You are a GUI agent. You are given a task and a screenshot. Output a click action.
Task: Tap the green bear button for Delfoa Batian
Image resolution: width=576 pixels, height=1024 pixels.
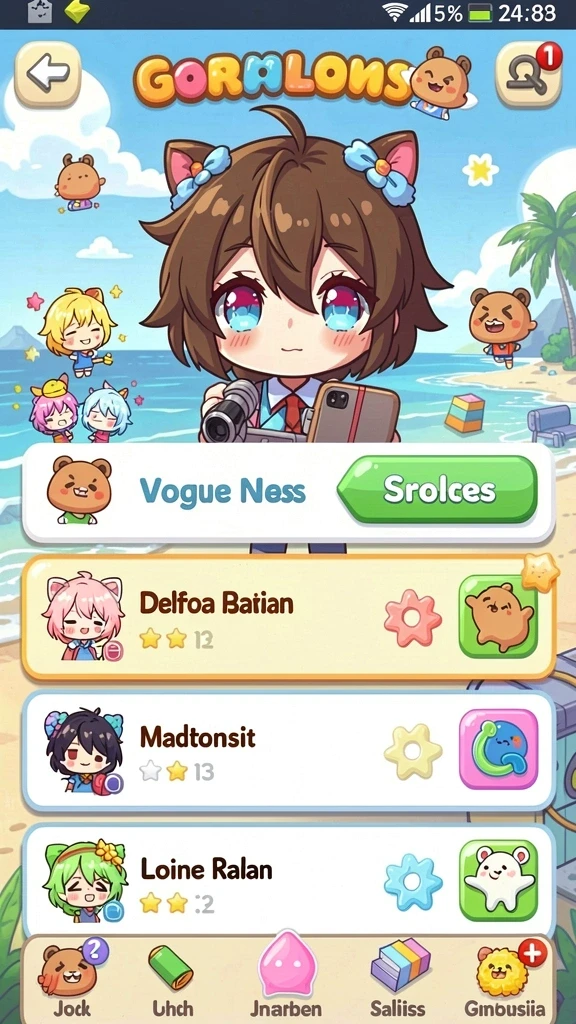499,616
